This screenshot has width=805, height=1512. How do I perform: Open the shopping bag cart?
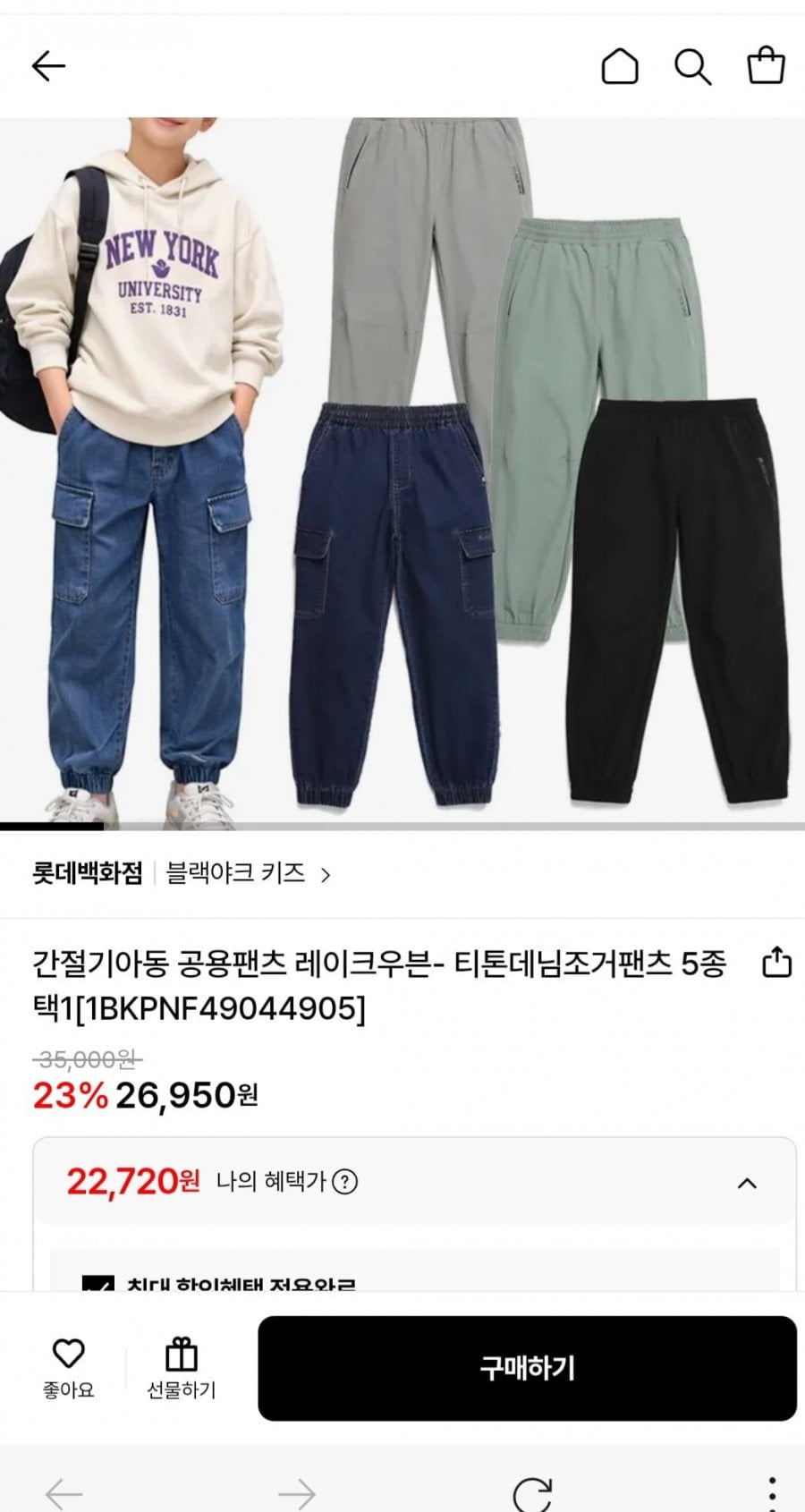(766, 66)
